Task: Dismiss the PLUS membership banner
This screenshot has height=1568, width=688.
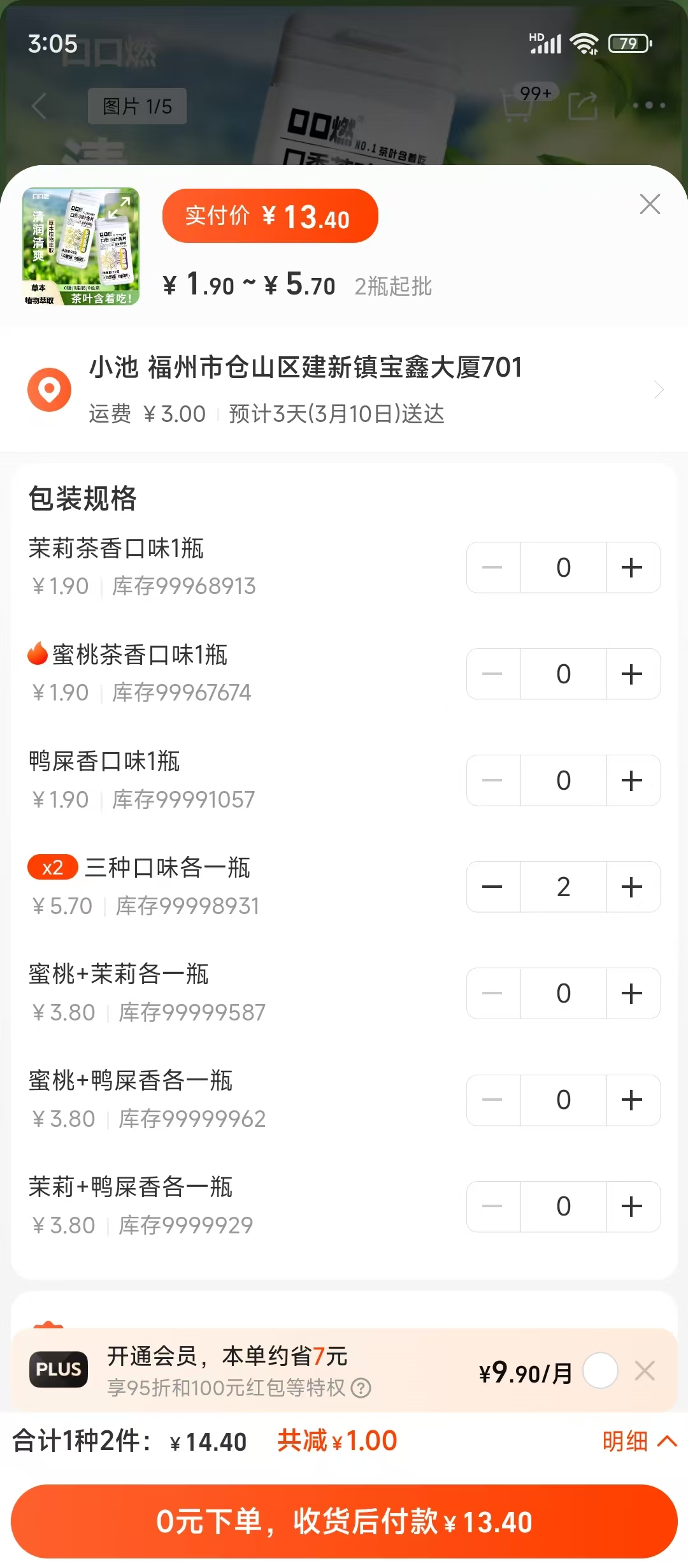Action: [645, 1370]
